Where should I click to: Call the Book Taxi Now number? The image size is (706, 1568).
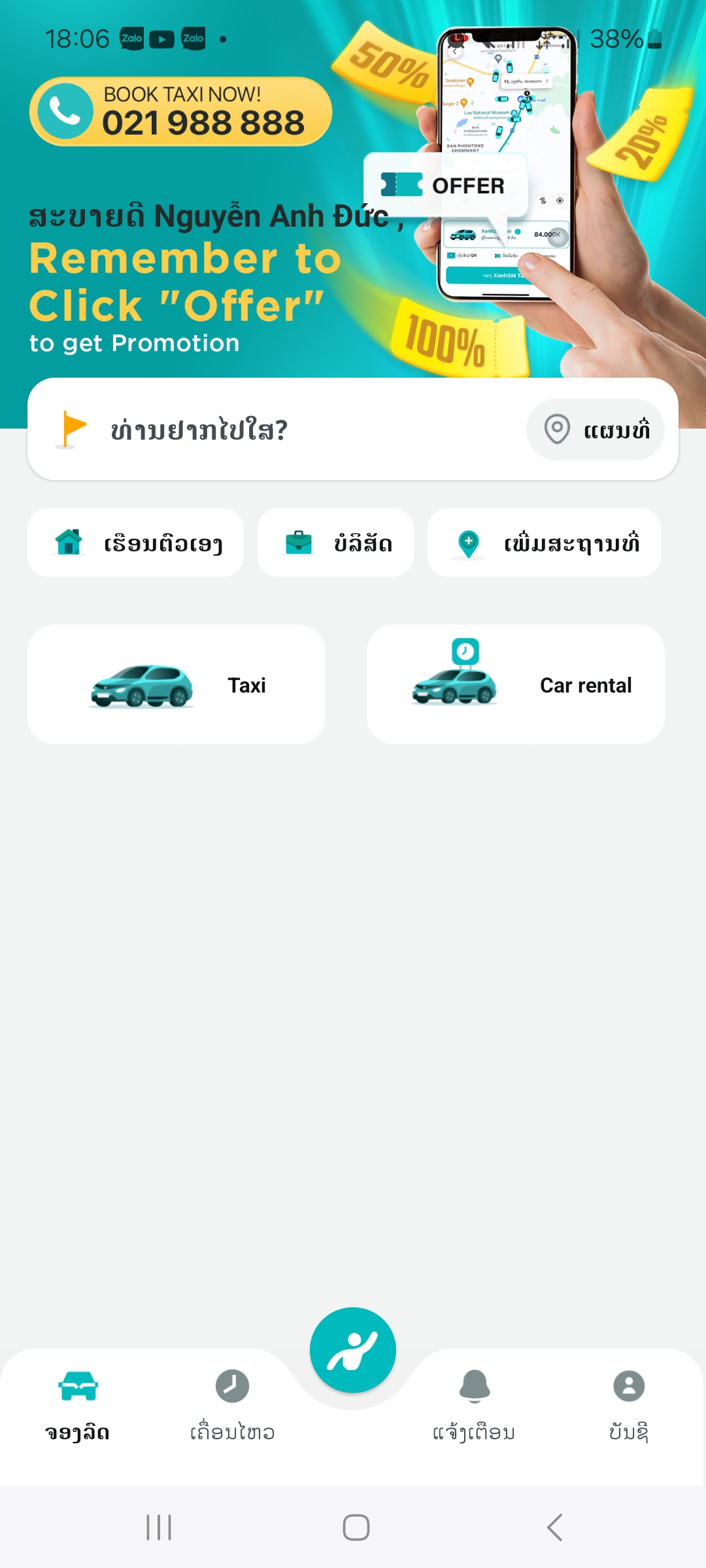pos(180,112)
